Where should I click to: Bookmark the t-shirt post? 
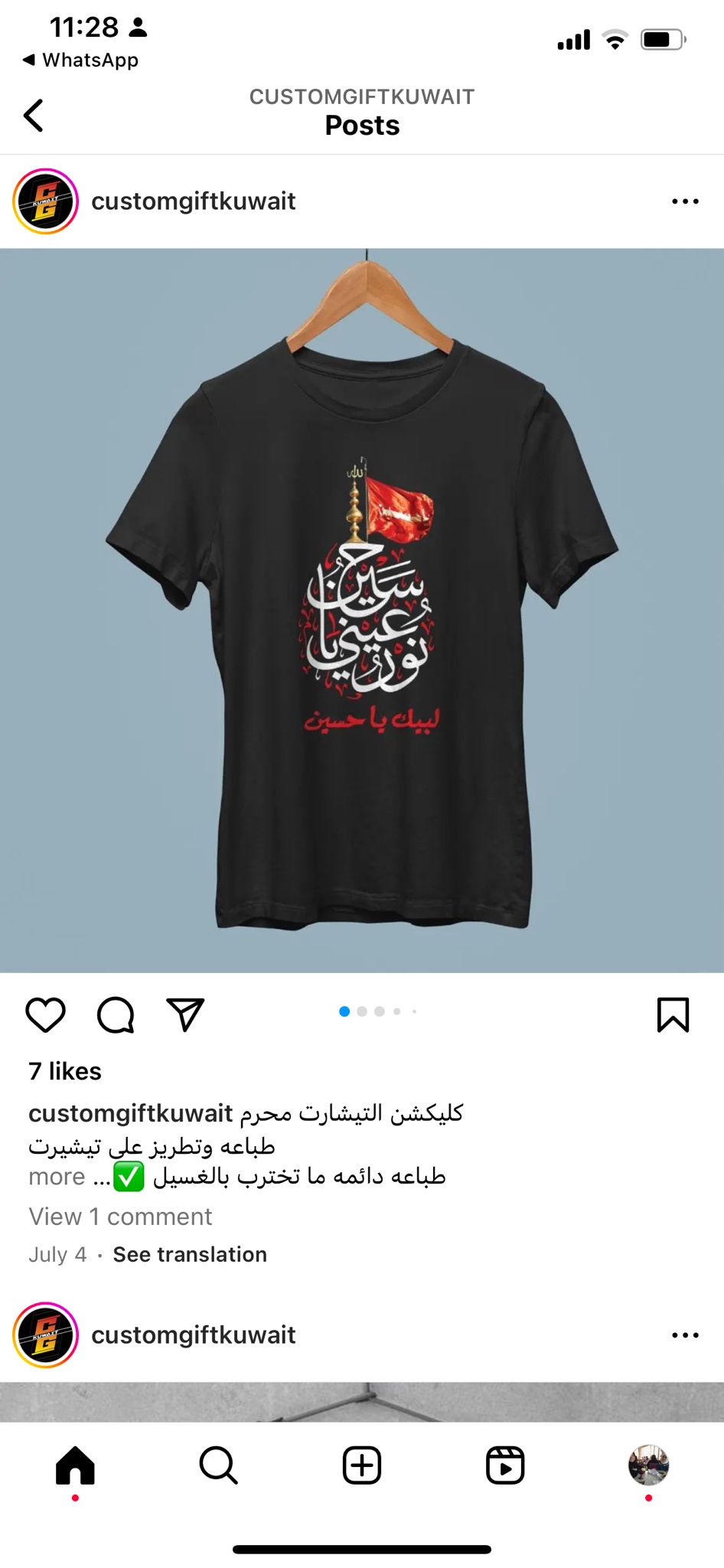click(x=673, y=1015)
